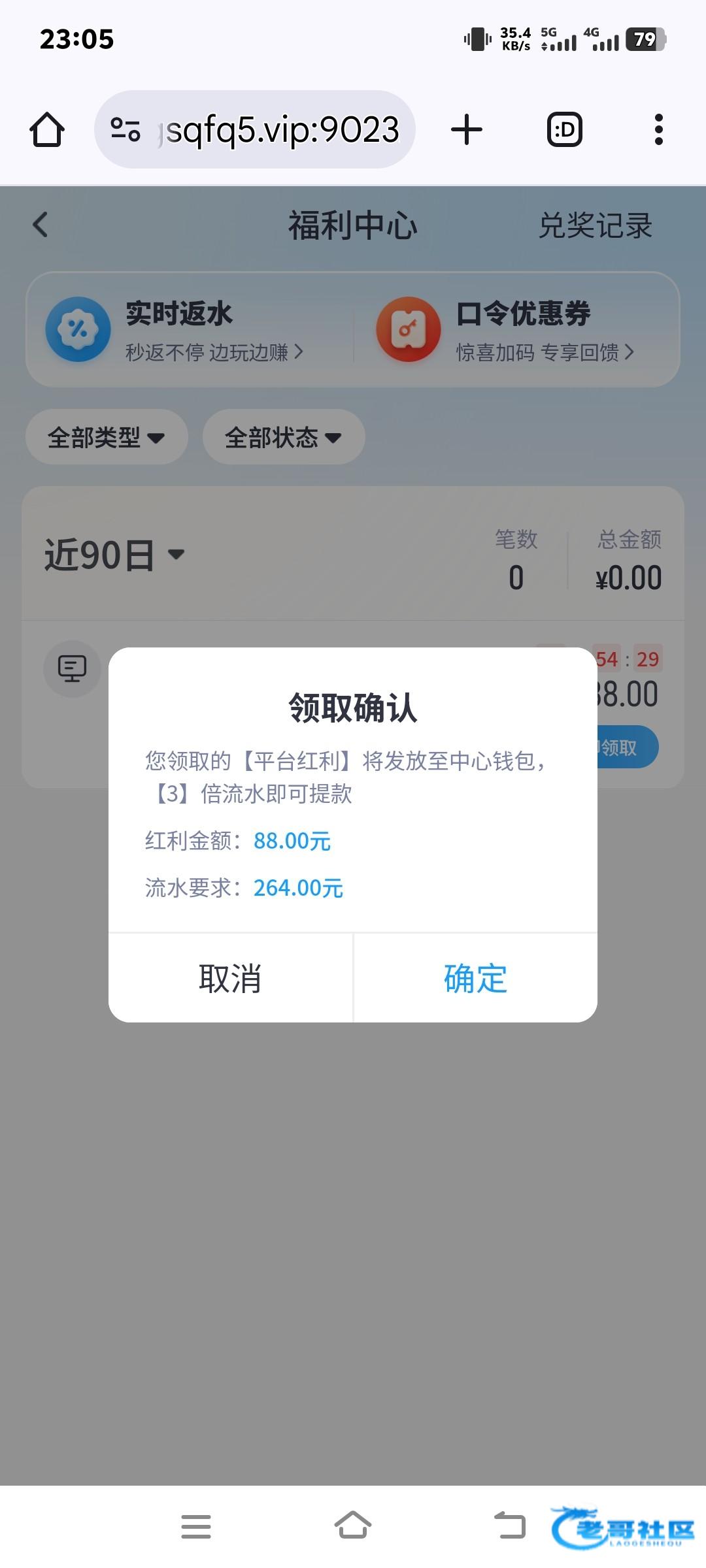Go back from 福利中心 page
This screenshot has height=1568, width=706.
[x=41, y=225]
